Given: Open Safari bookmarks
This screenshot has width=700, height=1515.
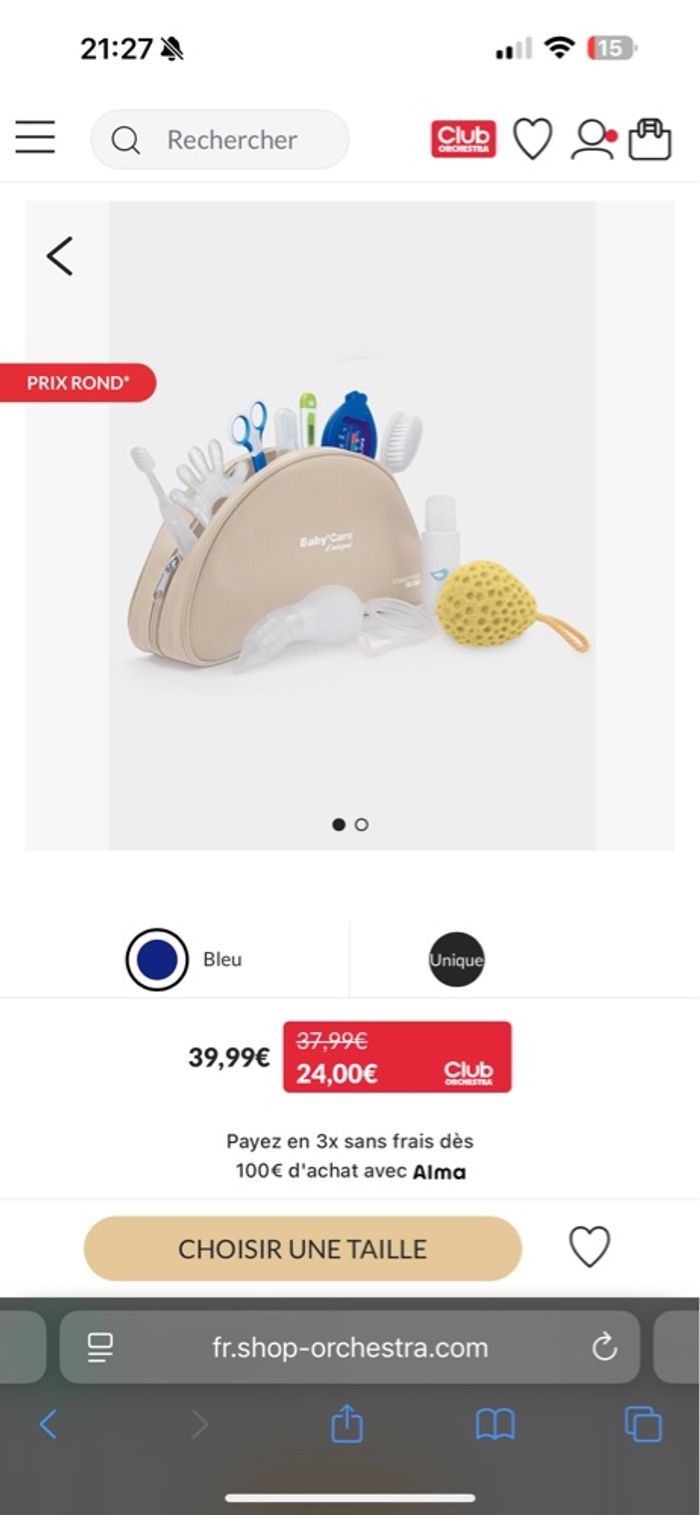Looking at the screenshot, I should tap(495, 1424).
